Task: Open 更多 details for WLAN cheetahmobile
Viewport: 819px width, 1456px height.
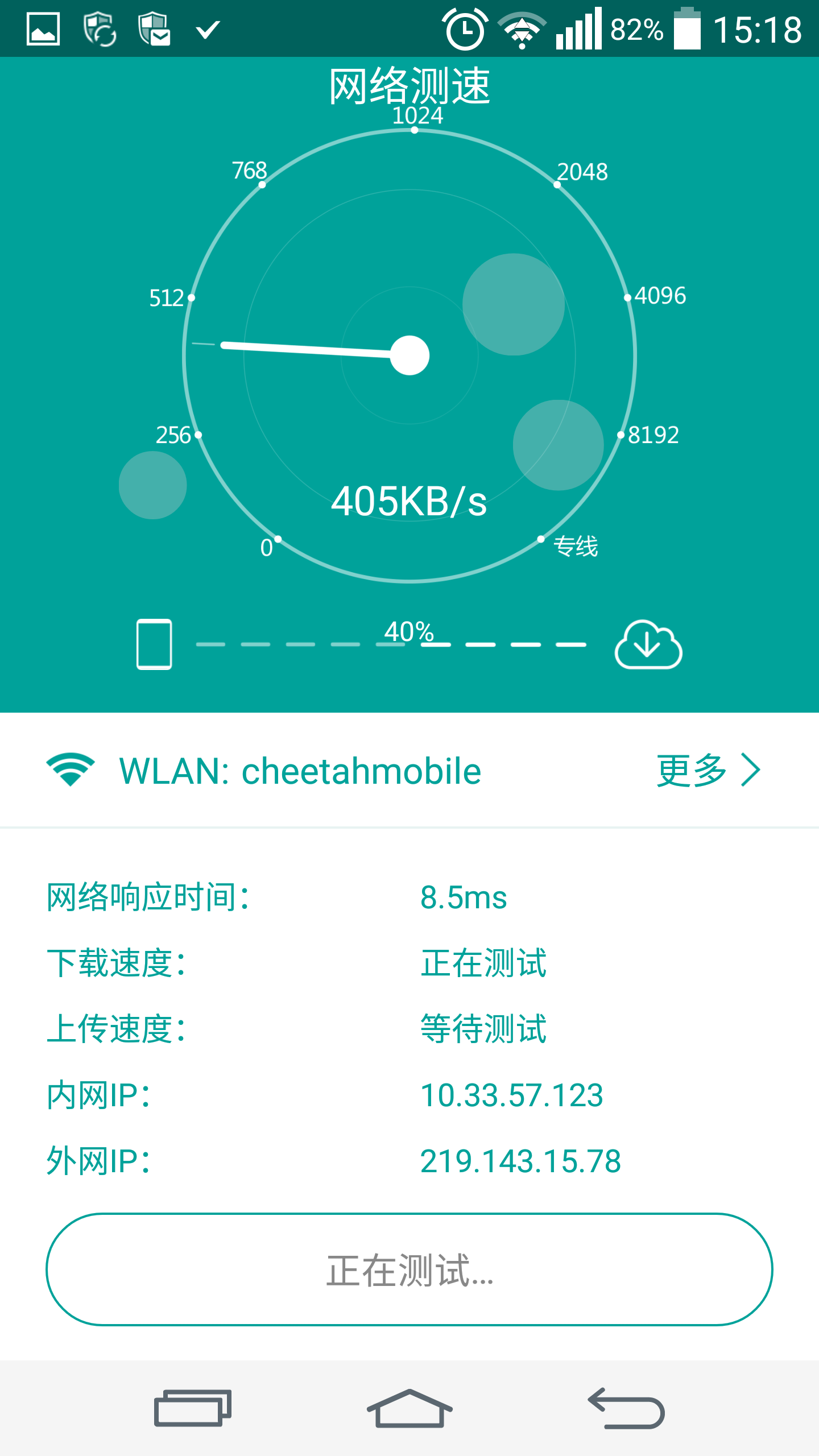Action: 708,771
